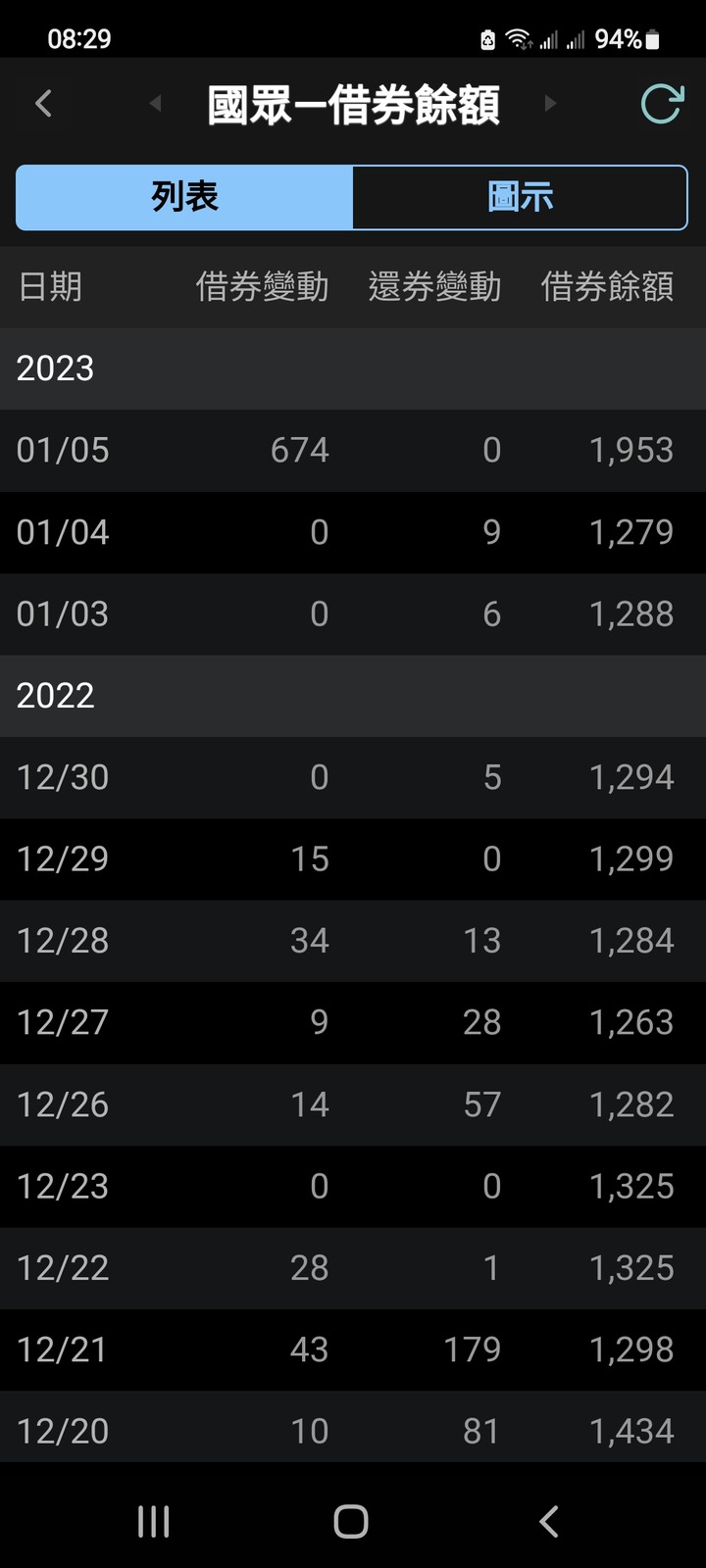This screenshot has height=1568, width=706.
Task: Select the 列表 tab
Action: click(x=184, y=197)
